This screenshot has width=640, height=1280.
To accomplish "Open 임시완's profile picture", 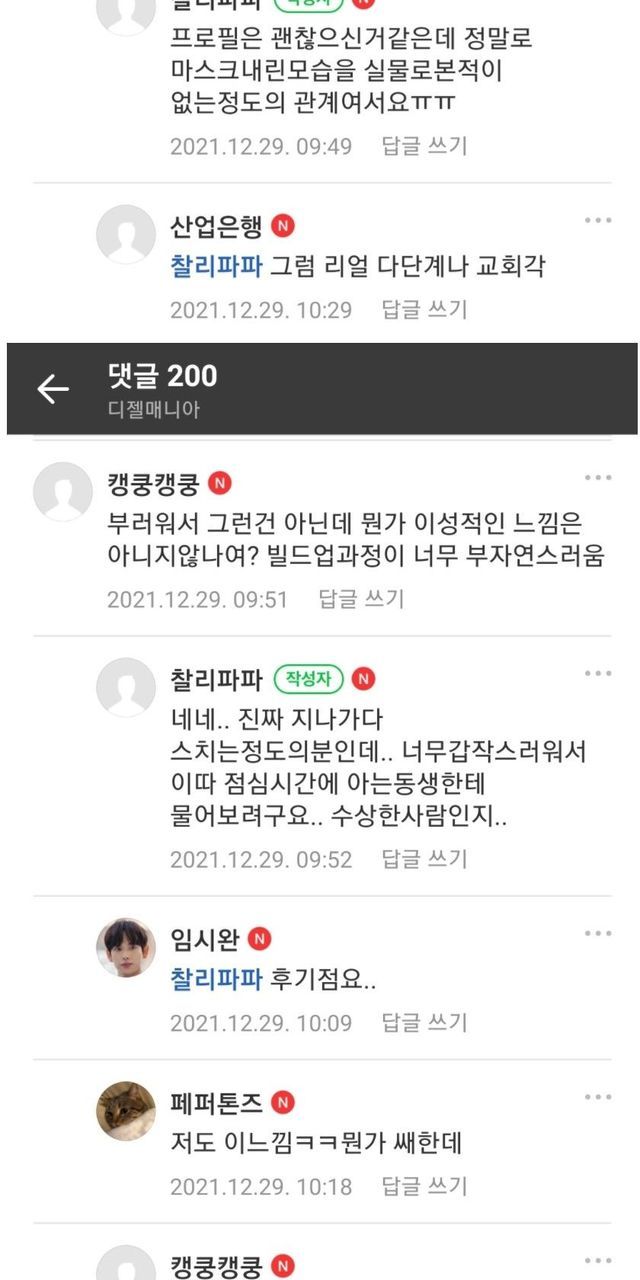I will [126, 947].
